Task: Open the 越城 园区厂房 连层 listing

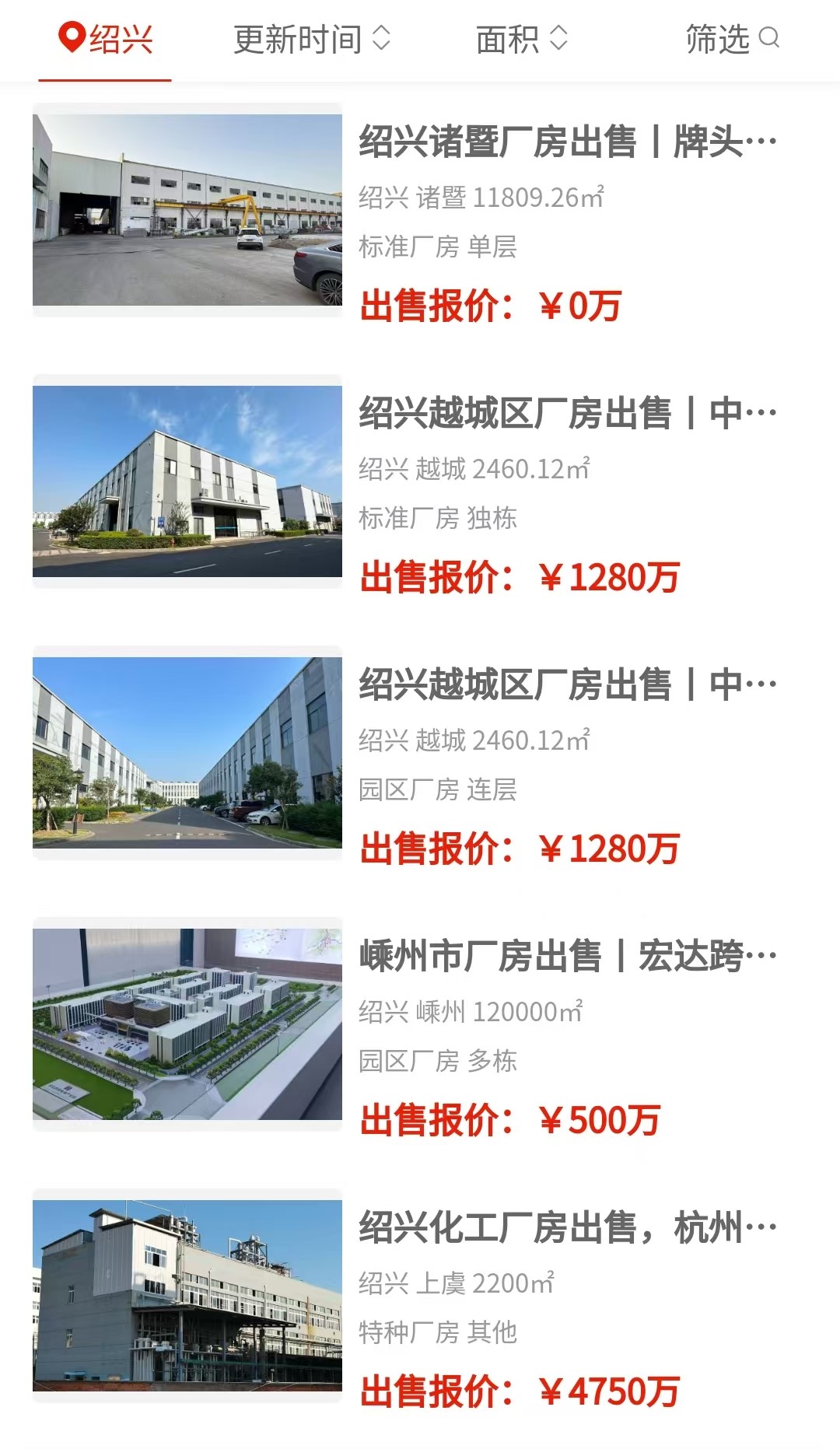Action: click(x=420, y=754)
